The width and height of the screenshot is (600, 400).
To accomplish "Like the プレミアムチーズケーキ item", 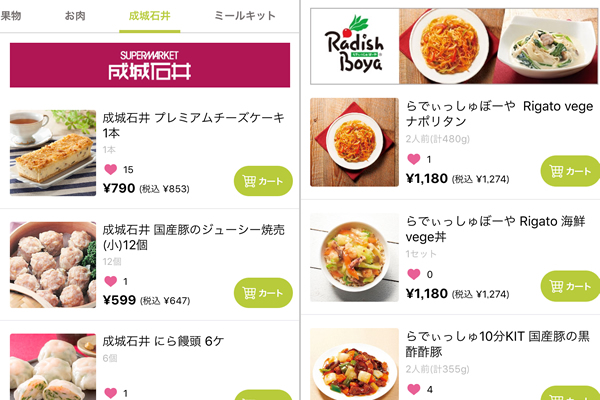I will [110, 169].
